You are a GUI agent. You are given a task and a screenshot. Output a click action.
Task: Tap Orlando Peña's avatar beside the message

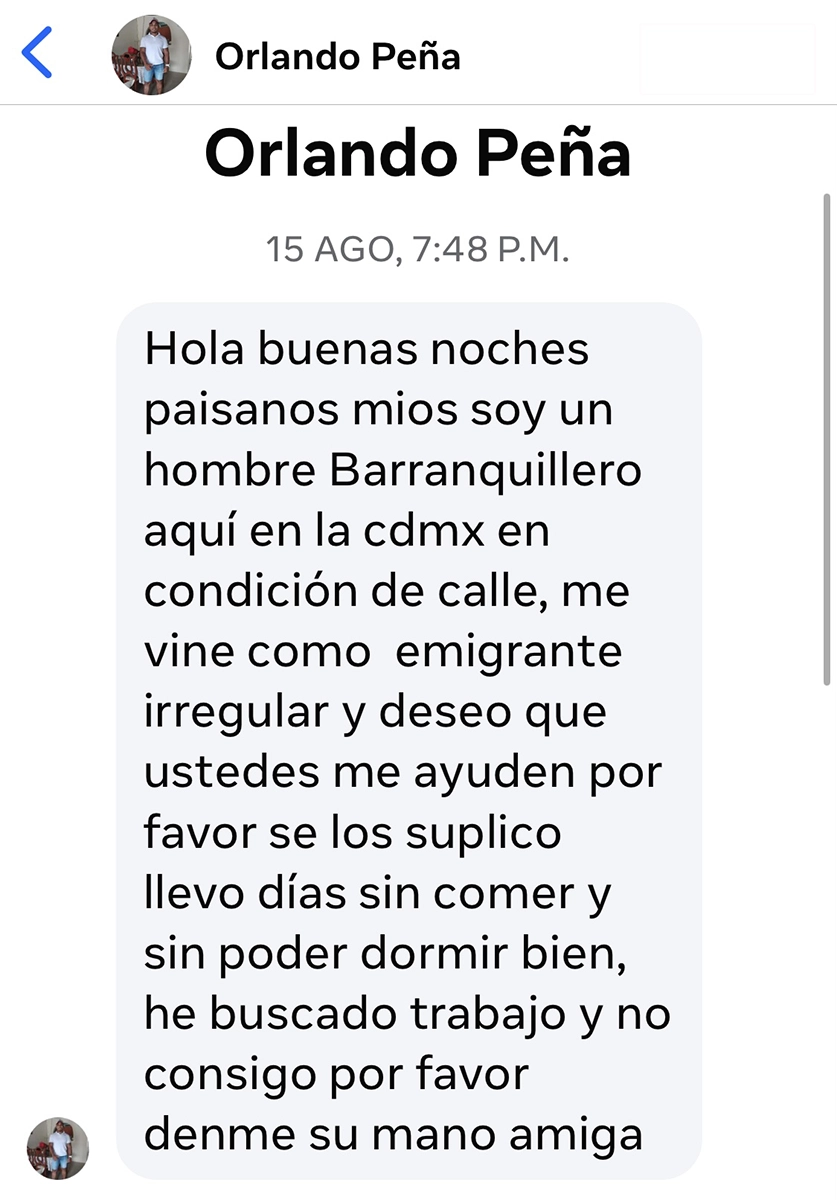(x=58, y=1148)
